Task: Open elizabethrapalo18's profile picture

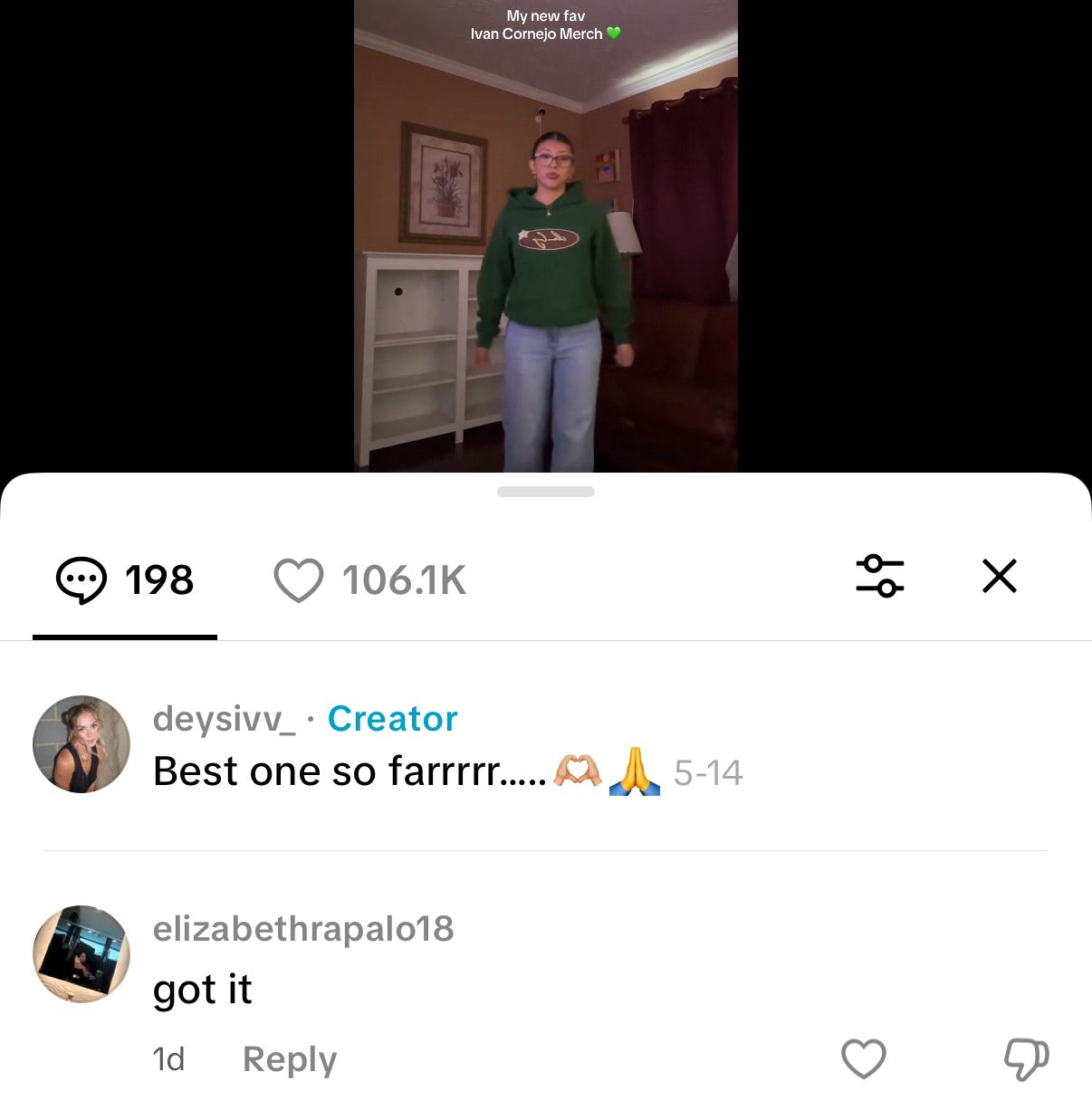Action: (x=81, y=954)
